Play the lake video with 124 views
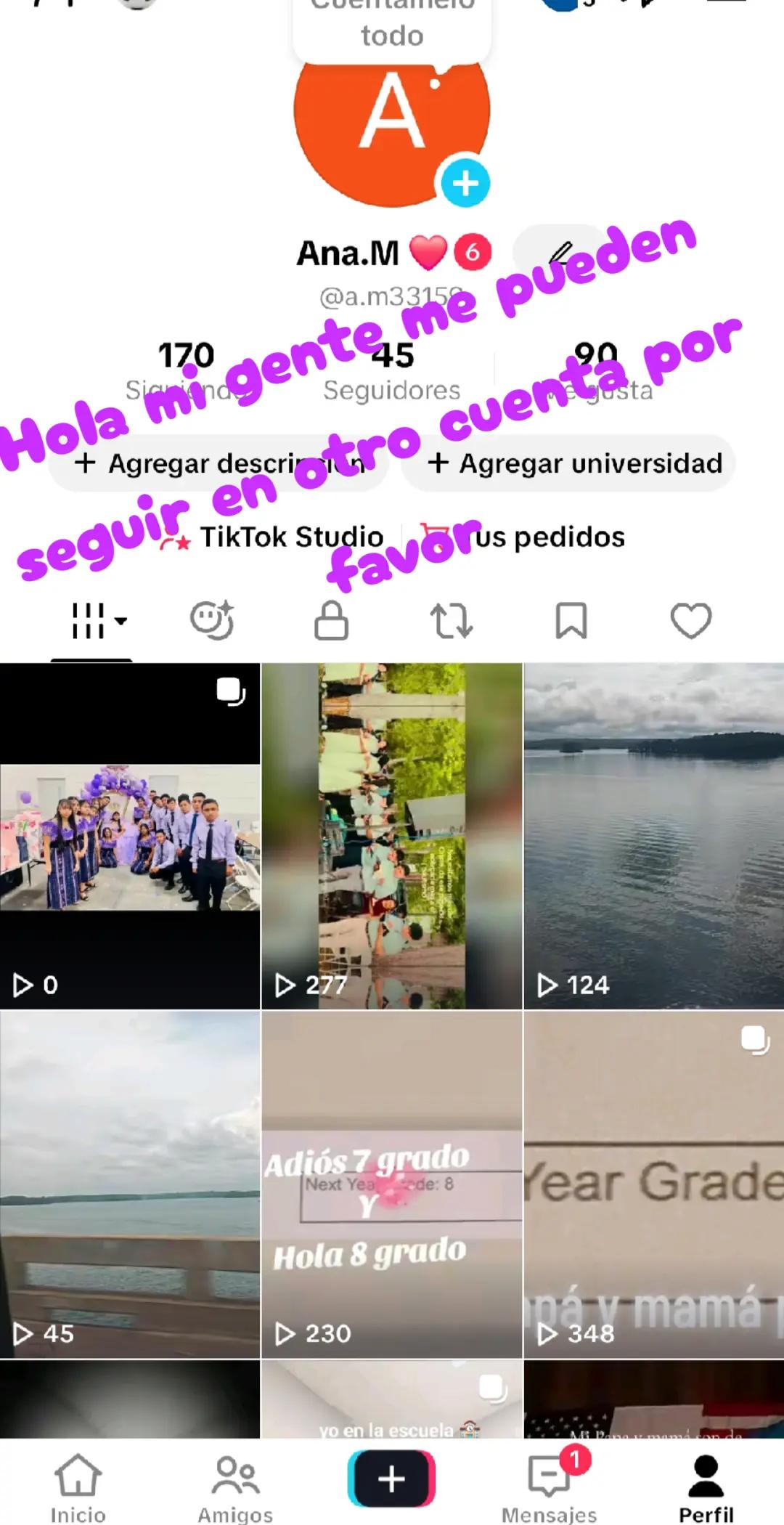 pos(654,836)
